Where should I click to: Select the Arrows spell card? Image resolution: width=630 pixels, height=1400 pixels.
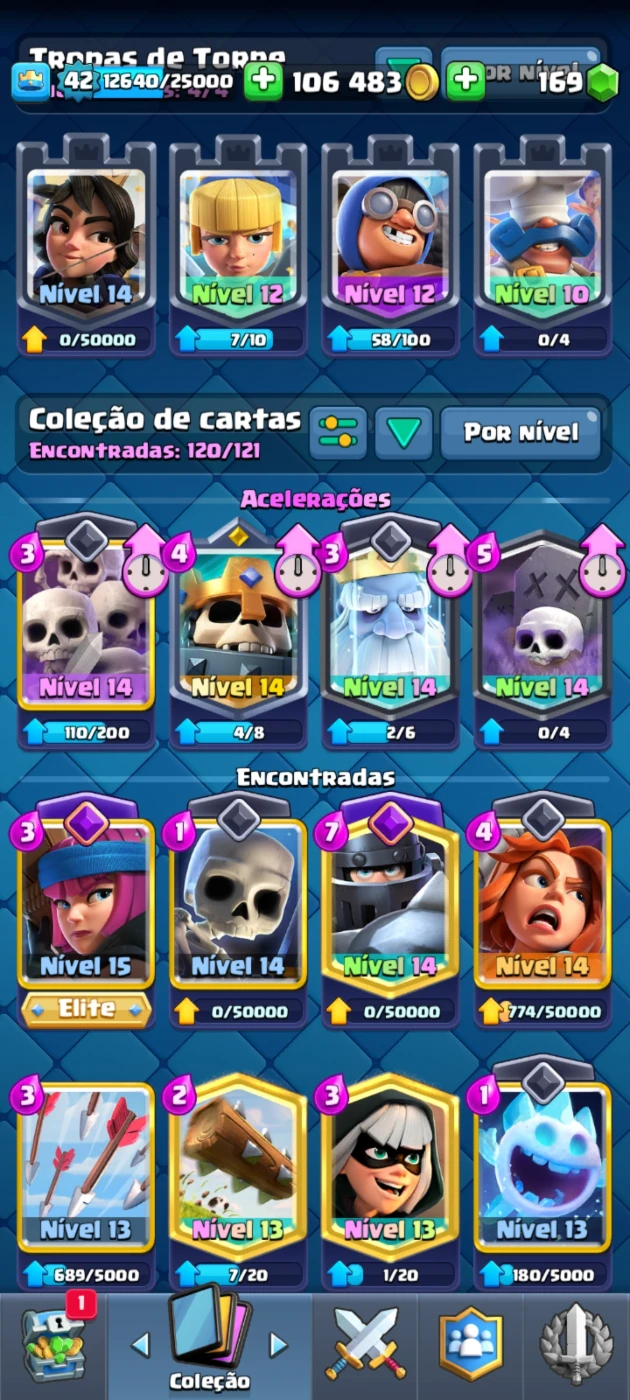click(86, 1170)
